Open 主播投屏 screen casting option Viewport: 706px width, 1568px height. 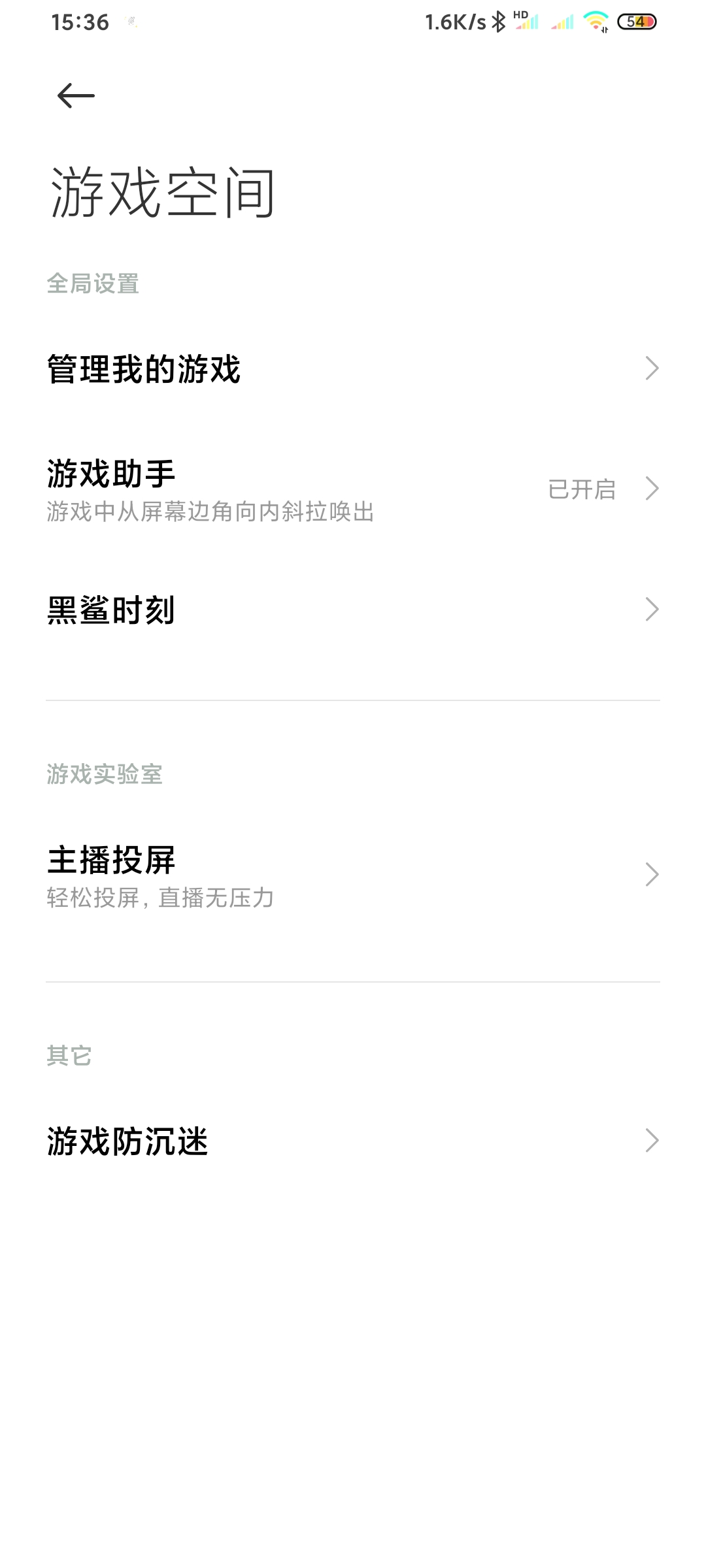[x=353, y=875]
